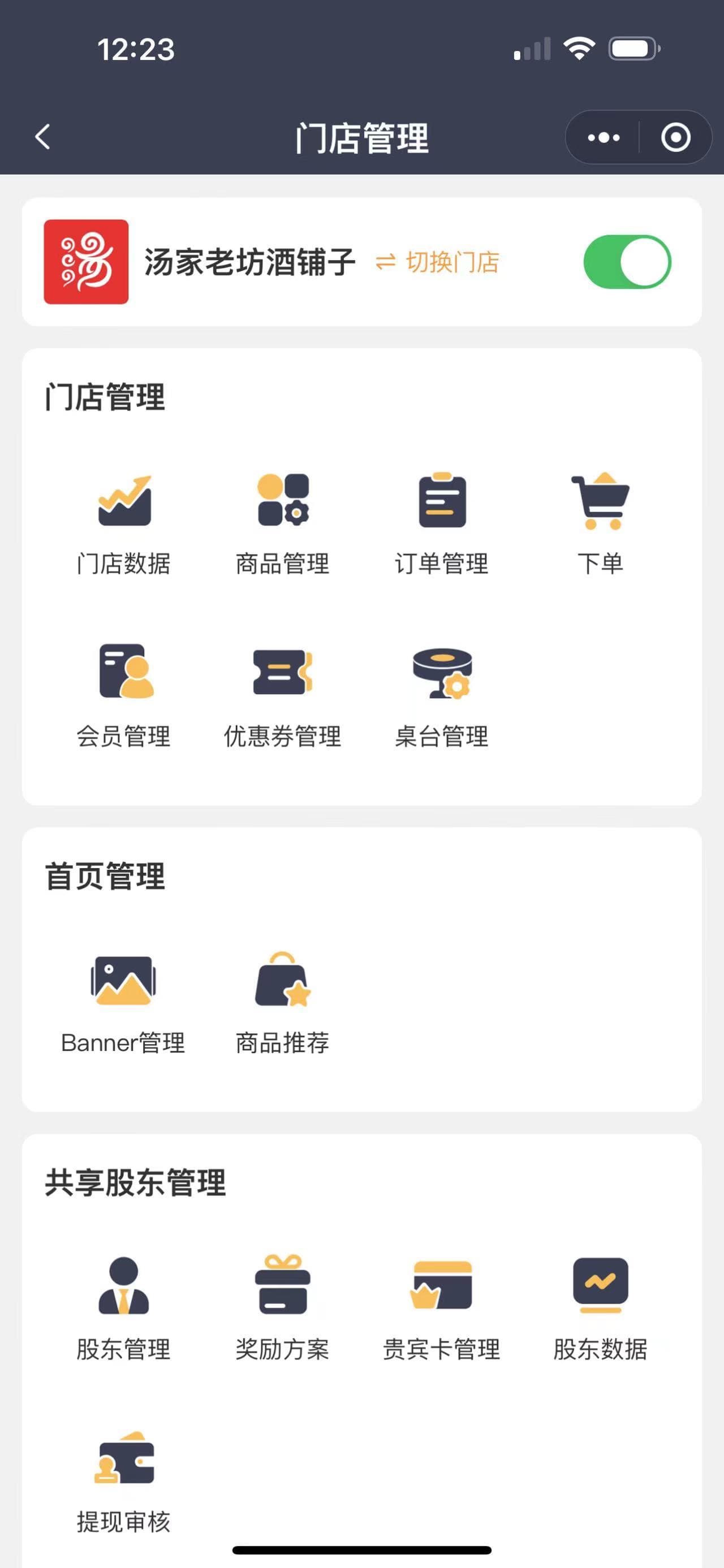
Task: Go back using the header arrow
Action: [x=42, y=137]
